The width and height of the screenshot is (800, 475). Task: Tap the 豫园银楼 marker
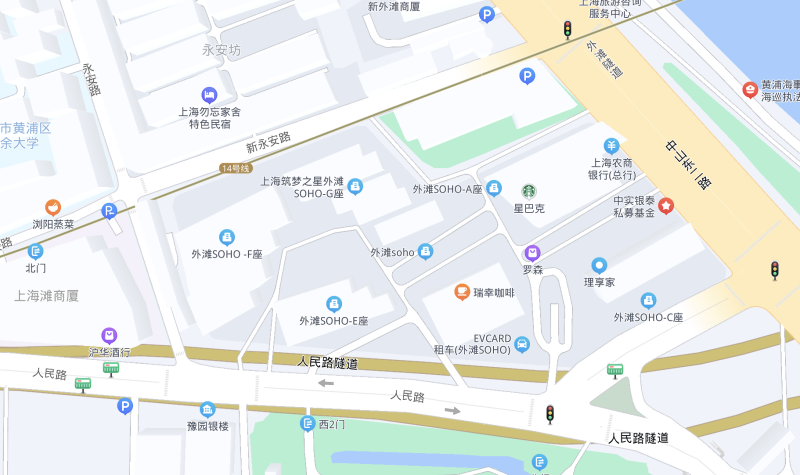click(x=207, y=409)
